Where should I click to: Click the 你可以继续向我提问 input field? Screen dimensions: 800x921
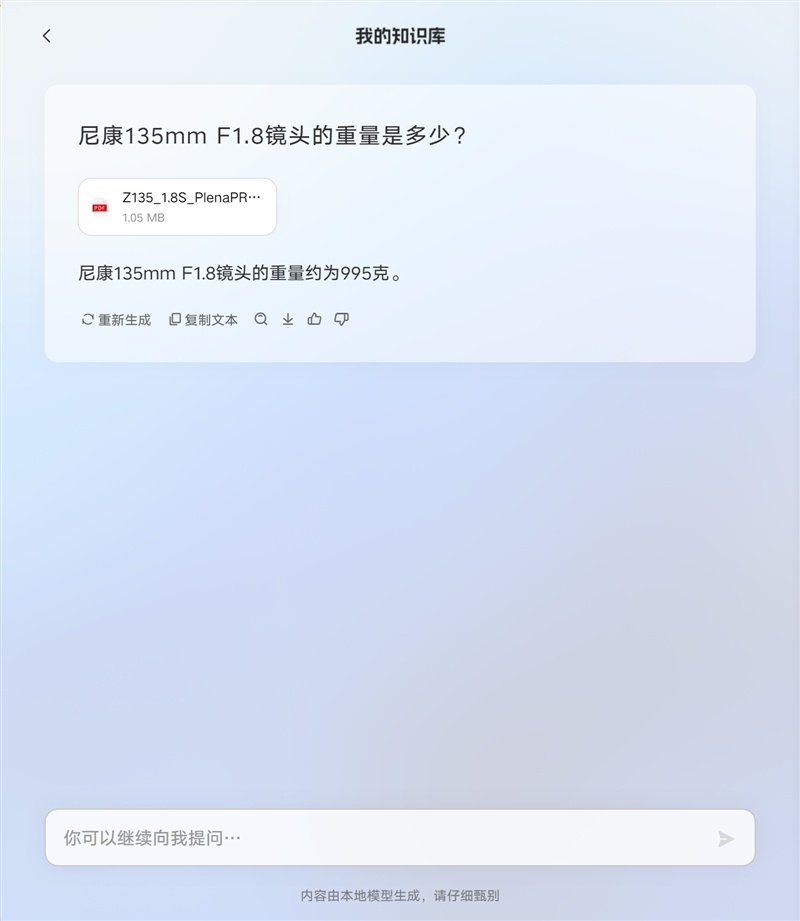(300, 837)
